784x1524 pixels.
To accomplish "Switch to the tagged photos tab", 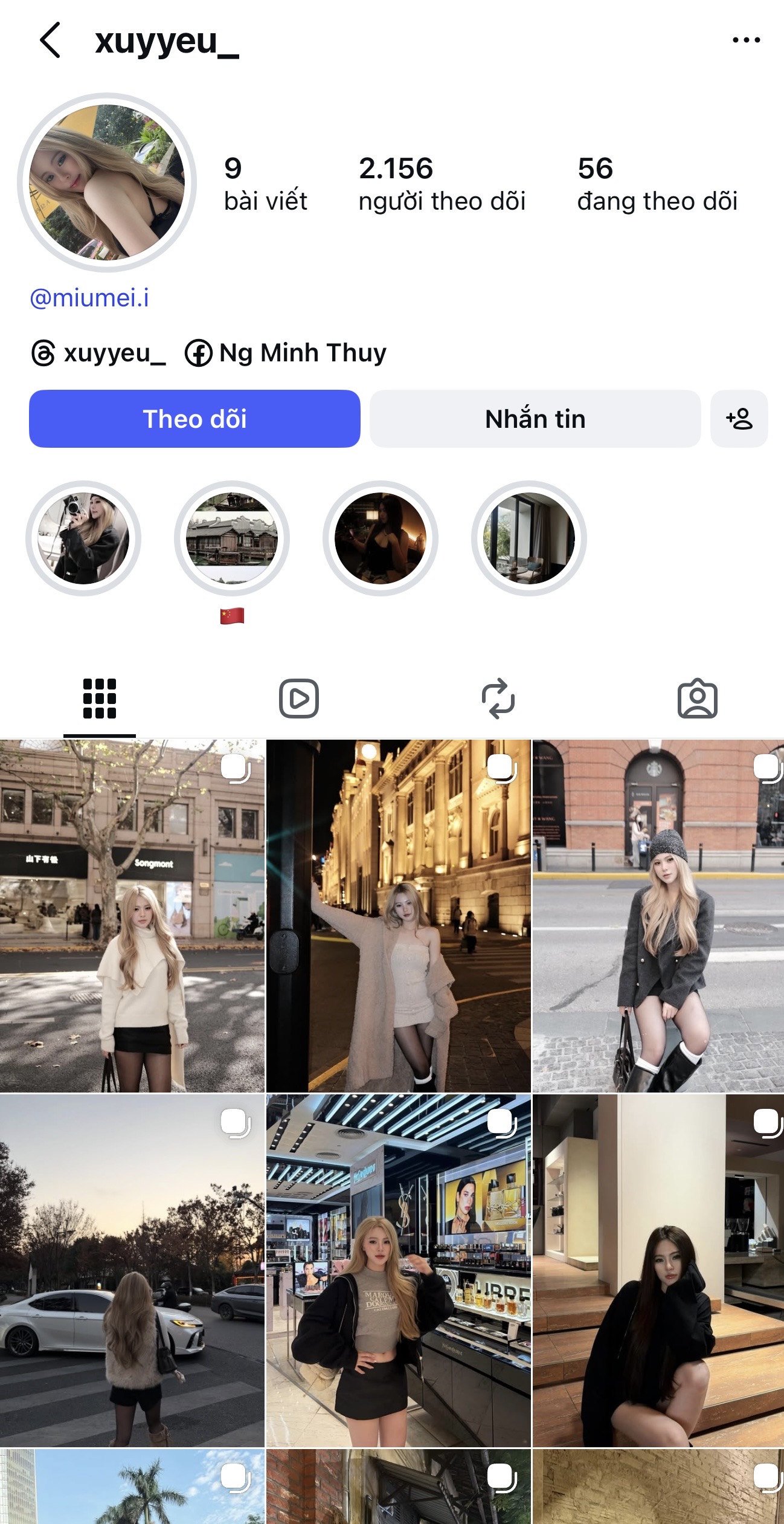I will (x=697, y=699).
